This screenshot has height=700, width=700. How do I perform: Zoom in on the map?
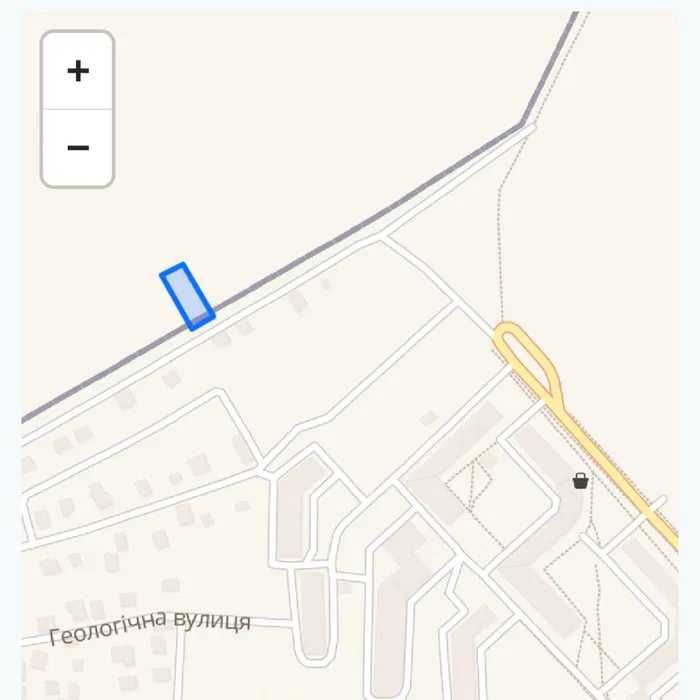click(x=77, y=71)
